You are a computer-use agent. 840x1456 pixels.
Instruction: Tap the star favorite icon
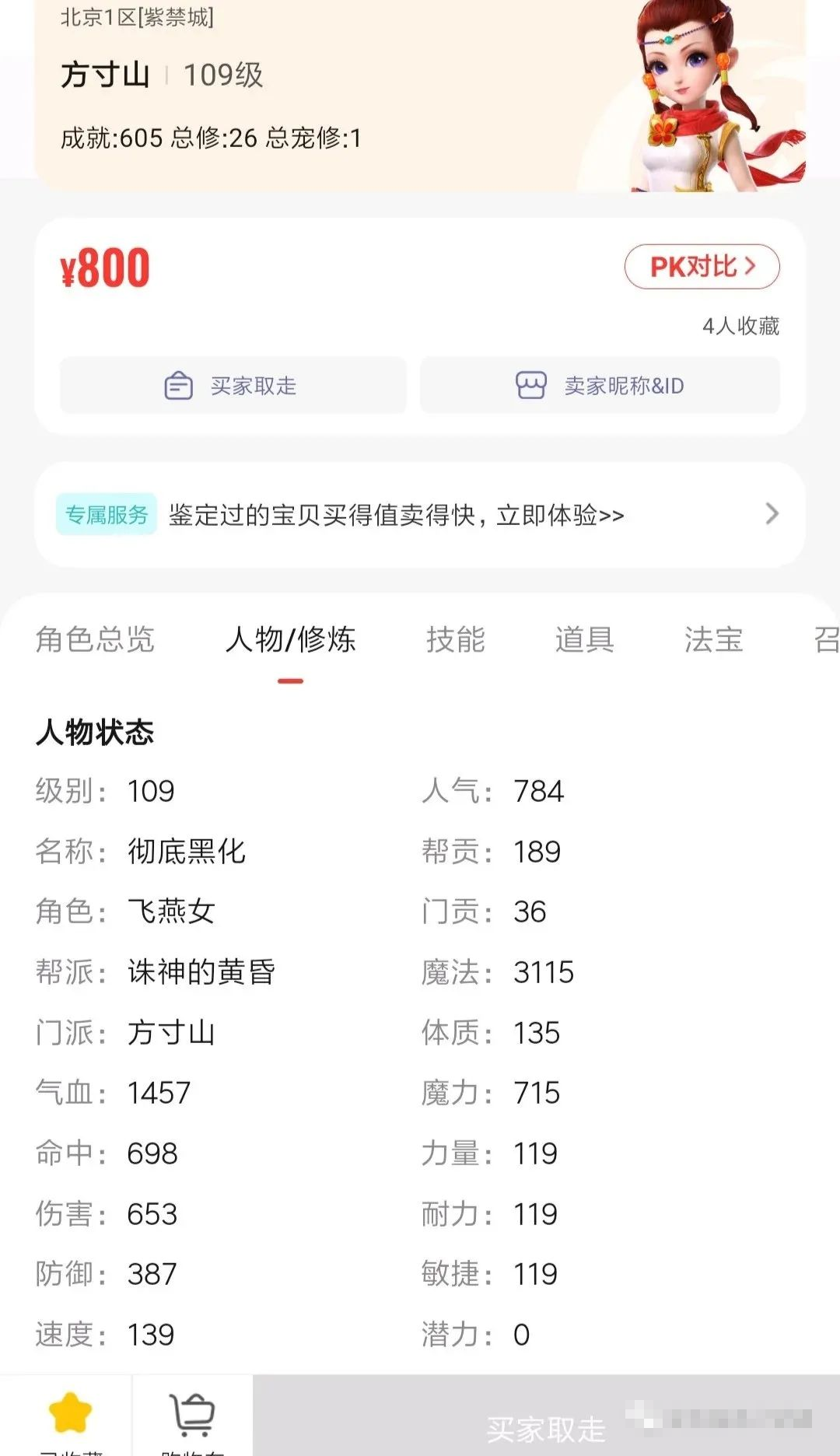tap(71, 1412)
